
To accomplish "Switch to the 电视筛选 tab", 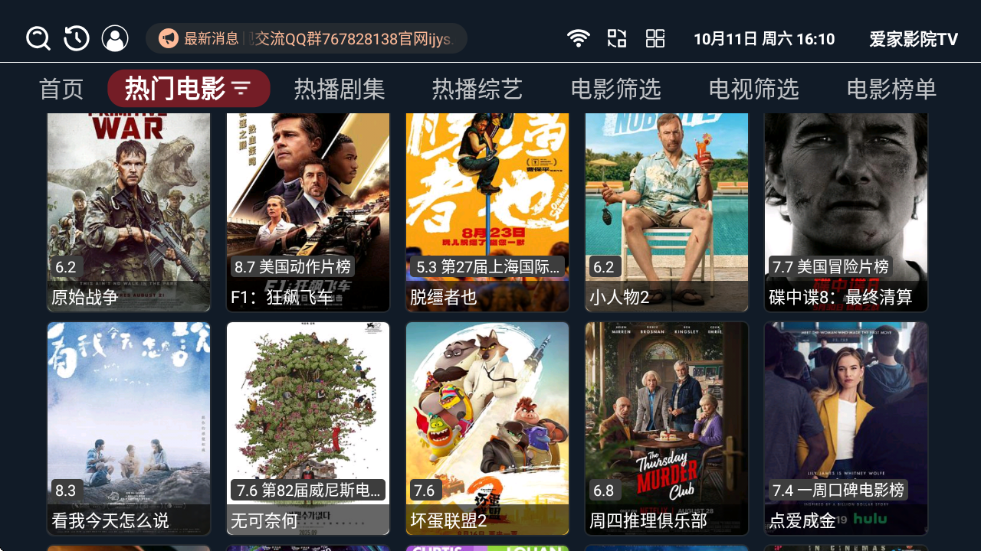I will point(753,89).
